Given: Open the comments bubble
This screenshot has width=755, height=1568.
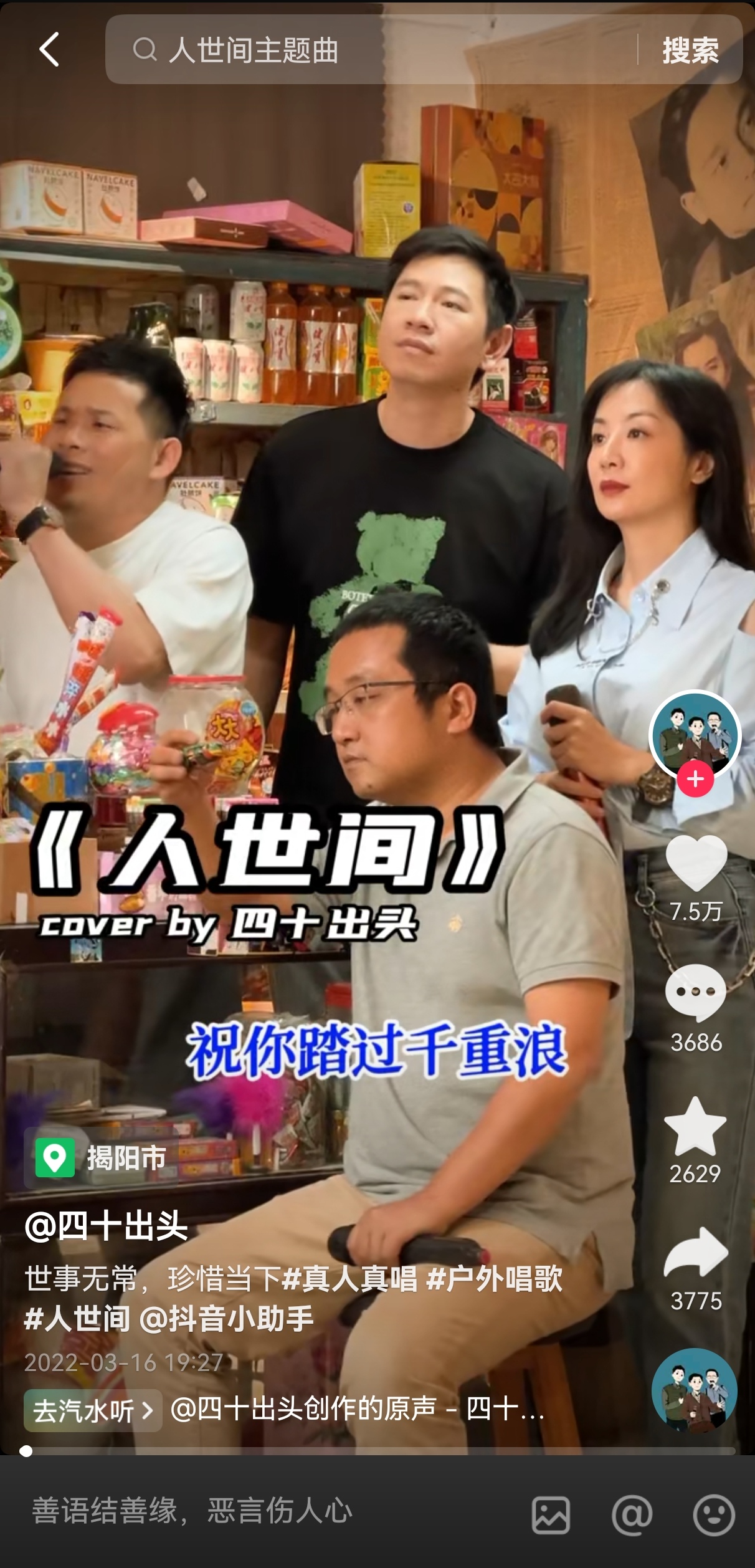Looking at the screenshot, I should pyautogui.click(x=696, y=993).
